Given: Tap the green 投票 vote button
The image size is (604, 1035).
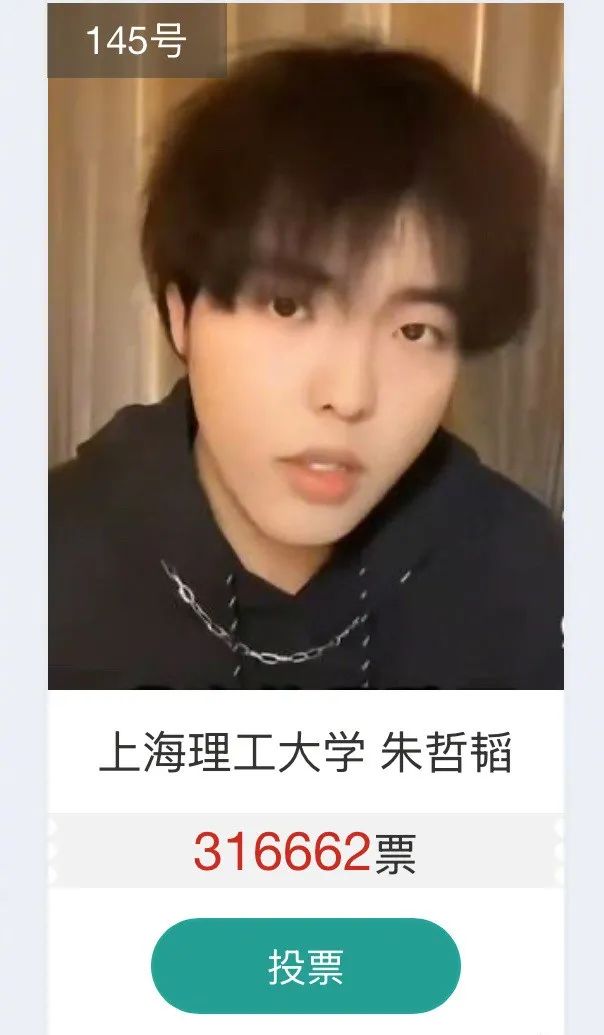Looking at the screenshot, I should (305, 966).
